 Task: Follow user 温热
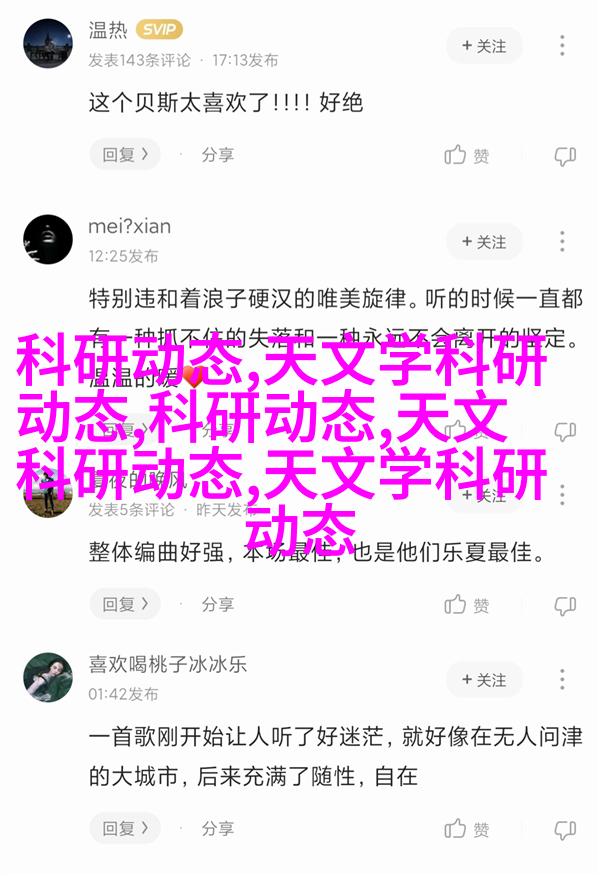(484, 46)
